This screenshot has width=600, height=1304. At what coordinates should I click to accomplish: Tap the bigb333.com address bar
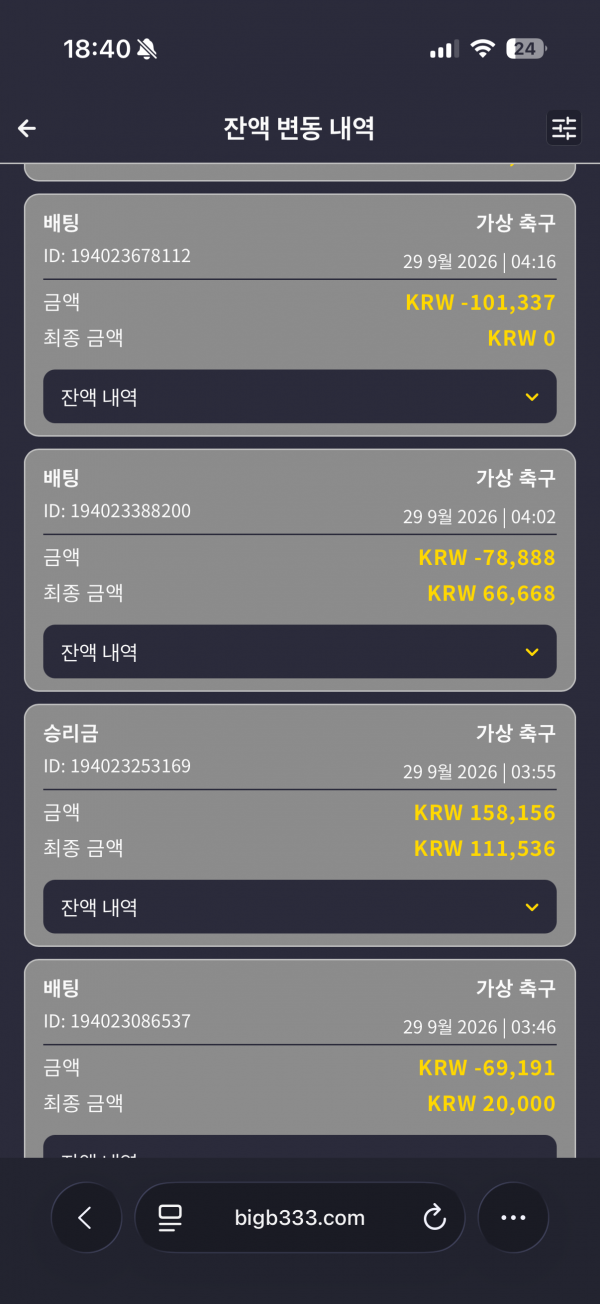tap(300, 1218)
